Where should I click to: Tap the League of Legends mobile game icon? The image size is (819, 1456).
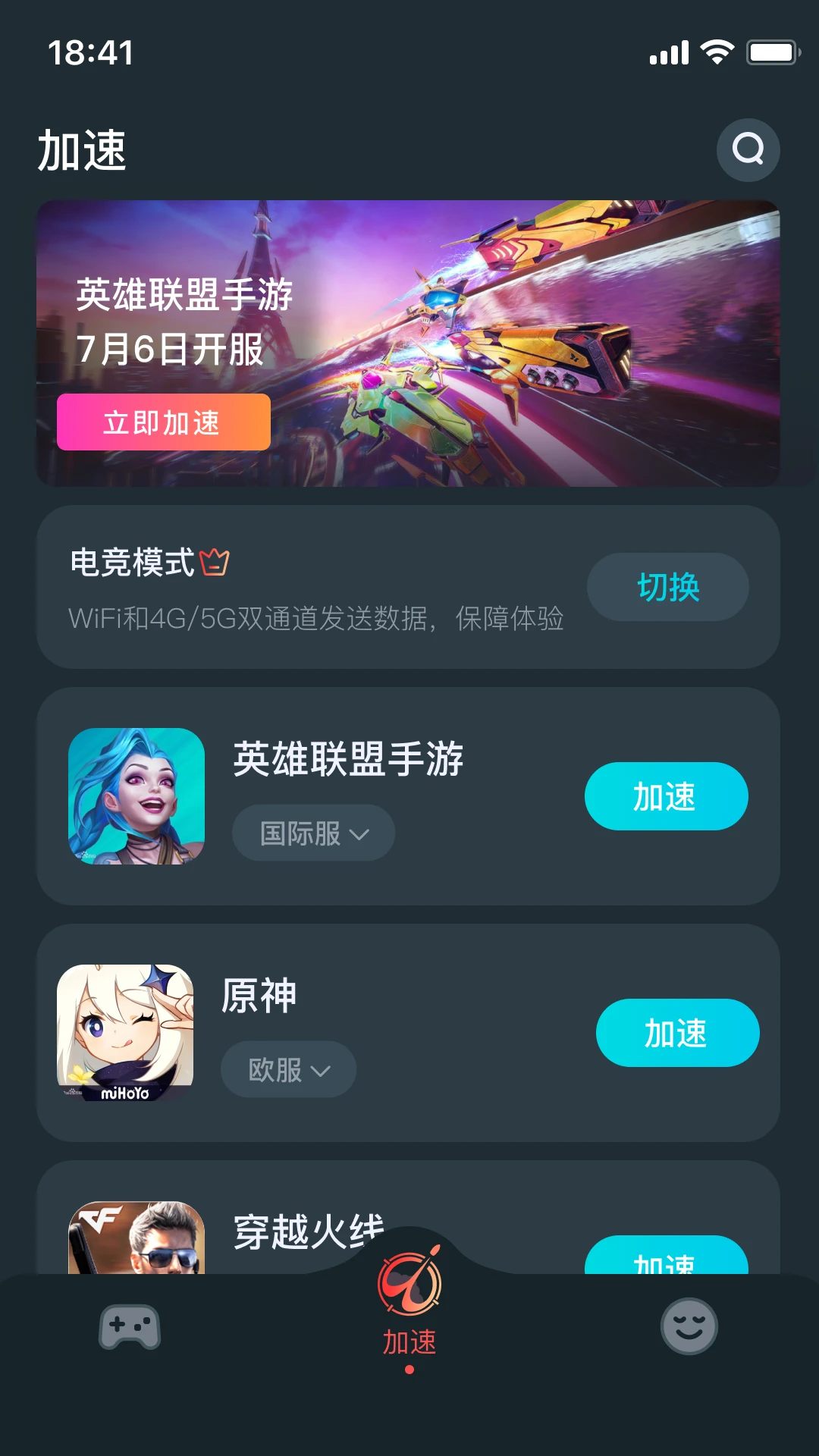136,795
